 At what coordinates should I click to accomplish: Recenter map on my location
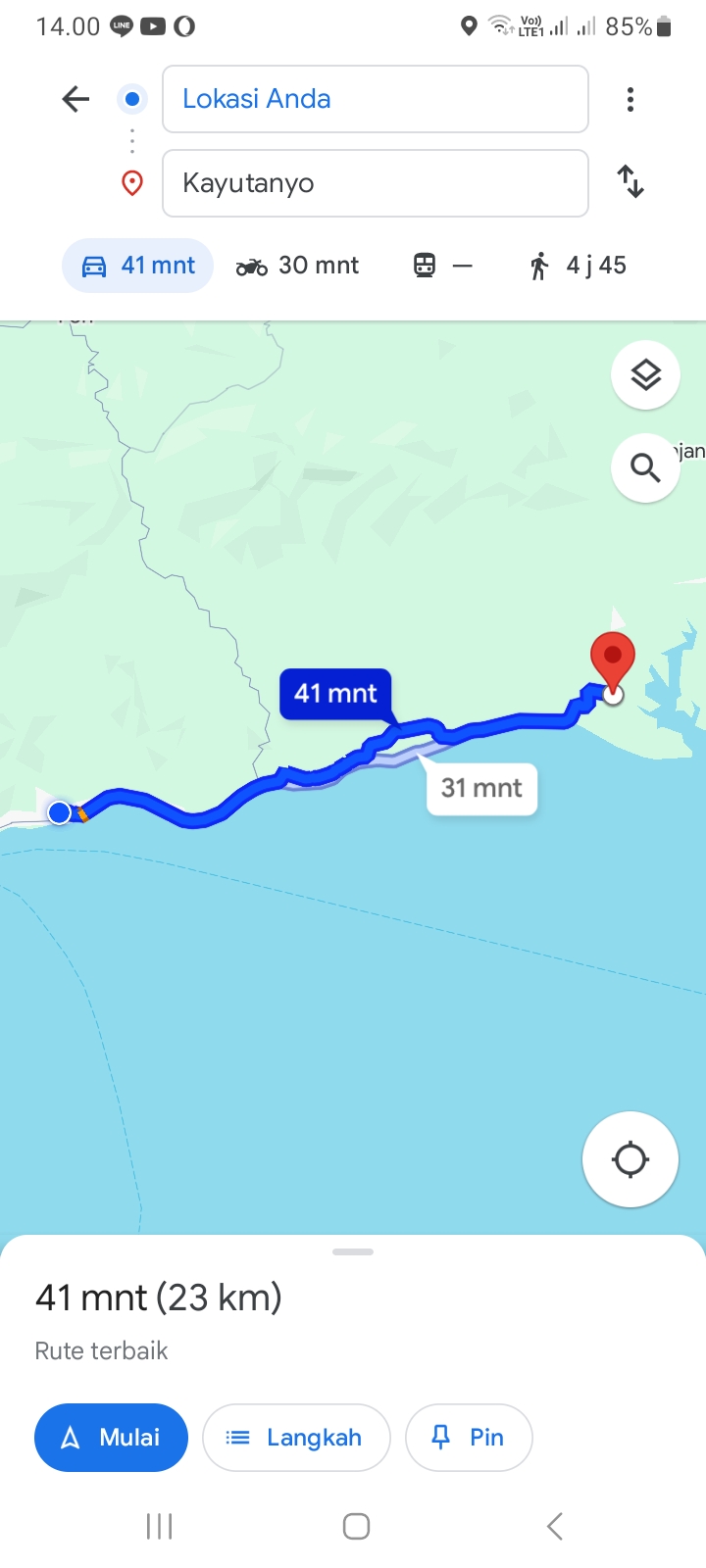630,1159
